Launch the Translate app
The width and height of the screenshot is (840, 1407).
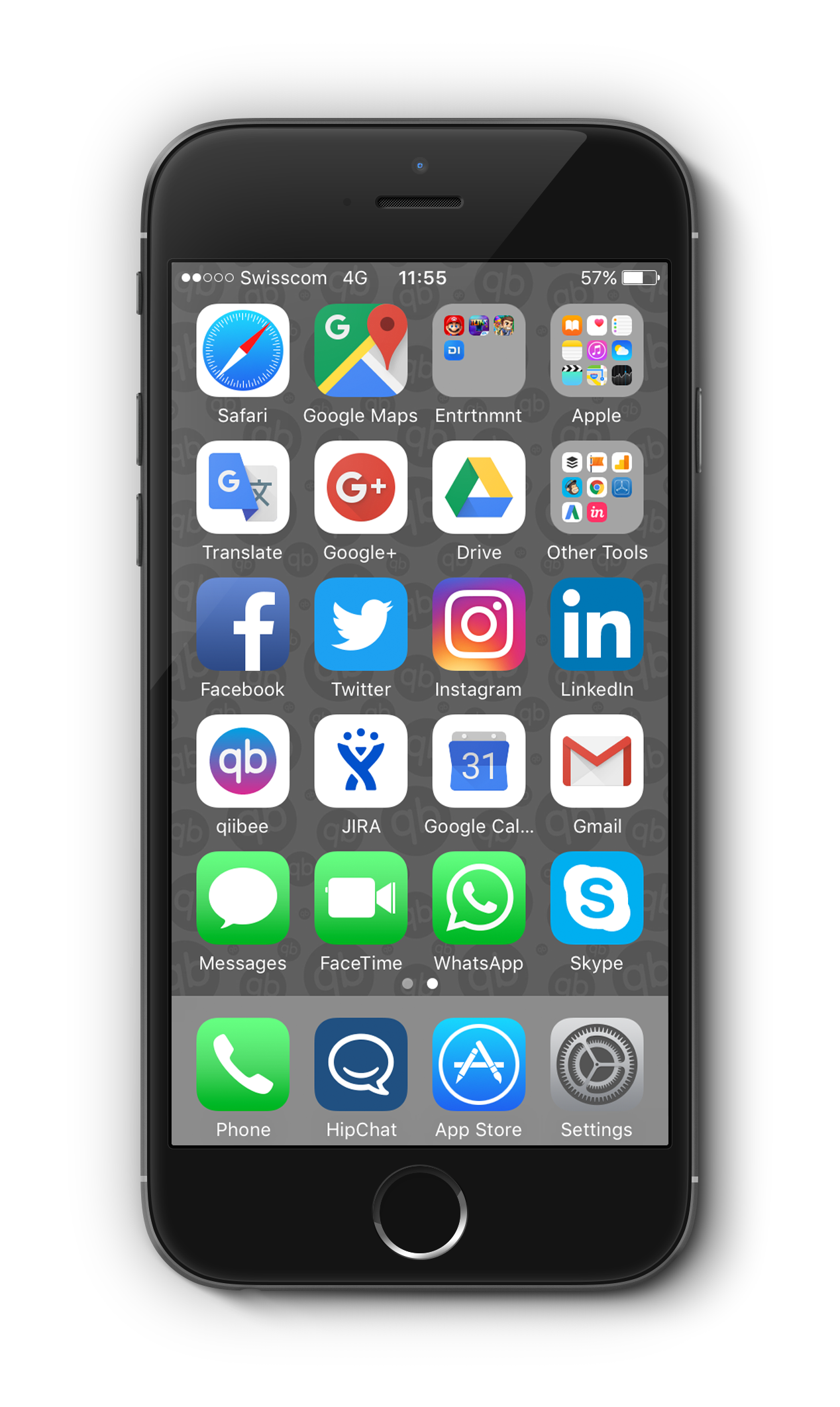242,488
